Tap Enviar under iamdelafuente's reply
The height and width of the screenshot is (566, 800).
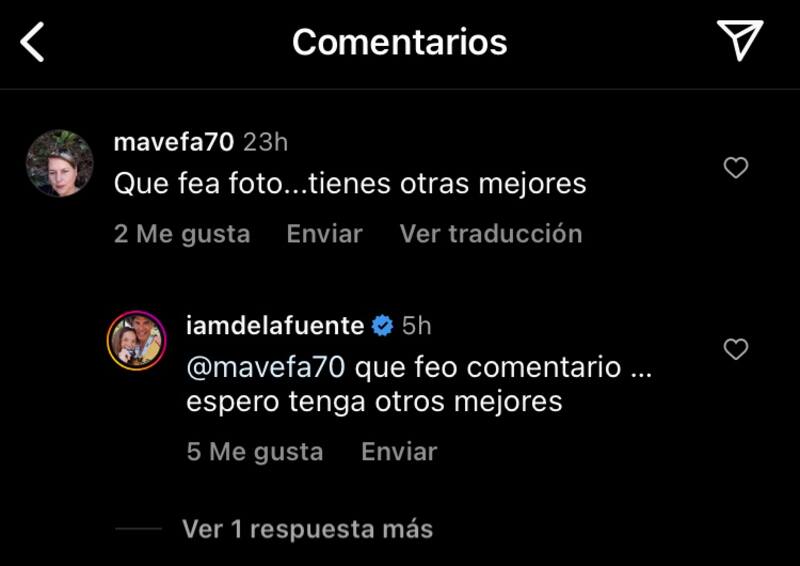pos(399,452)
